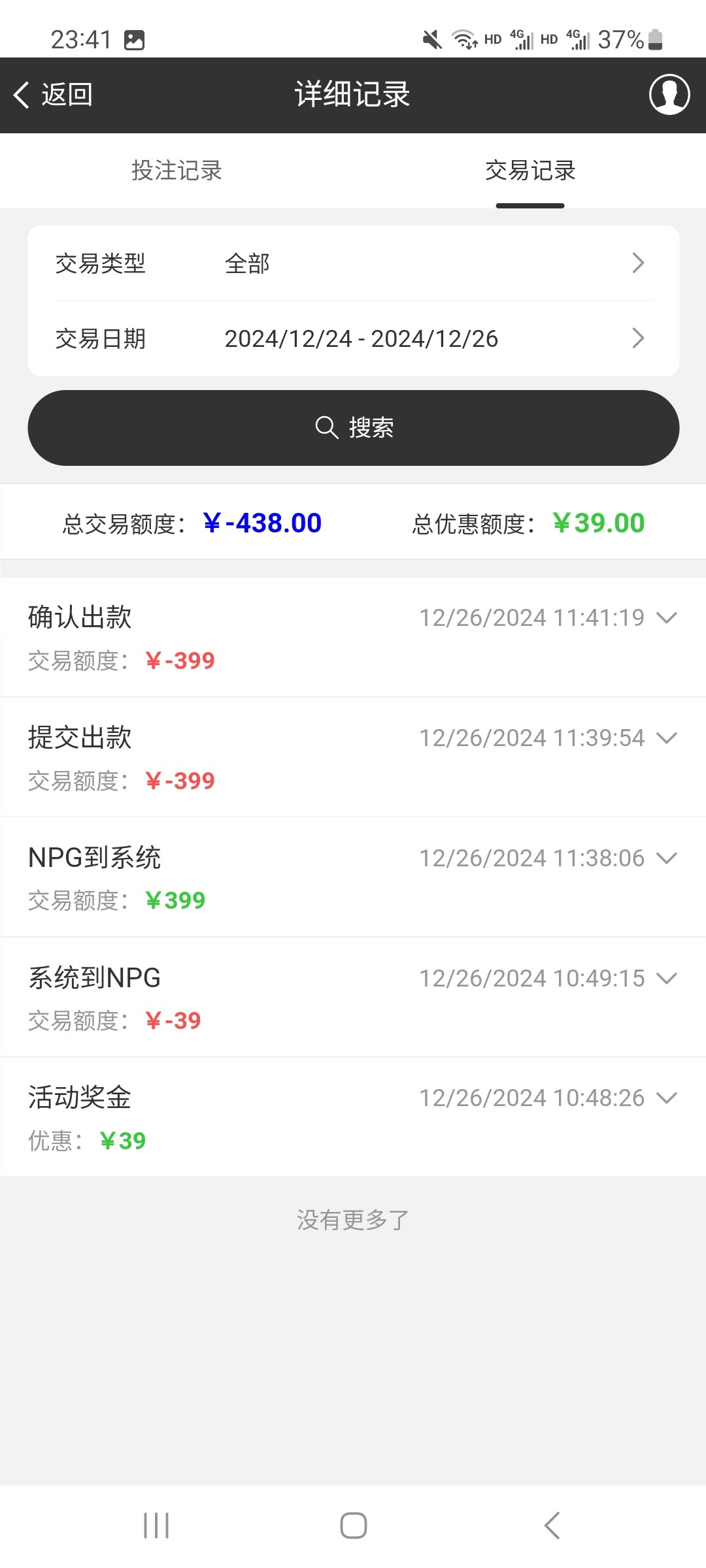Tap the 搜索 search button
Screen dimensions: 706x1568
click(x=353, y=428)
